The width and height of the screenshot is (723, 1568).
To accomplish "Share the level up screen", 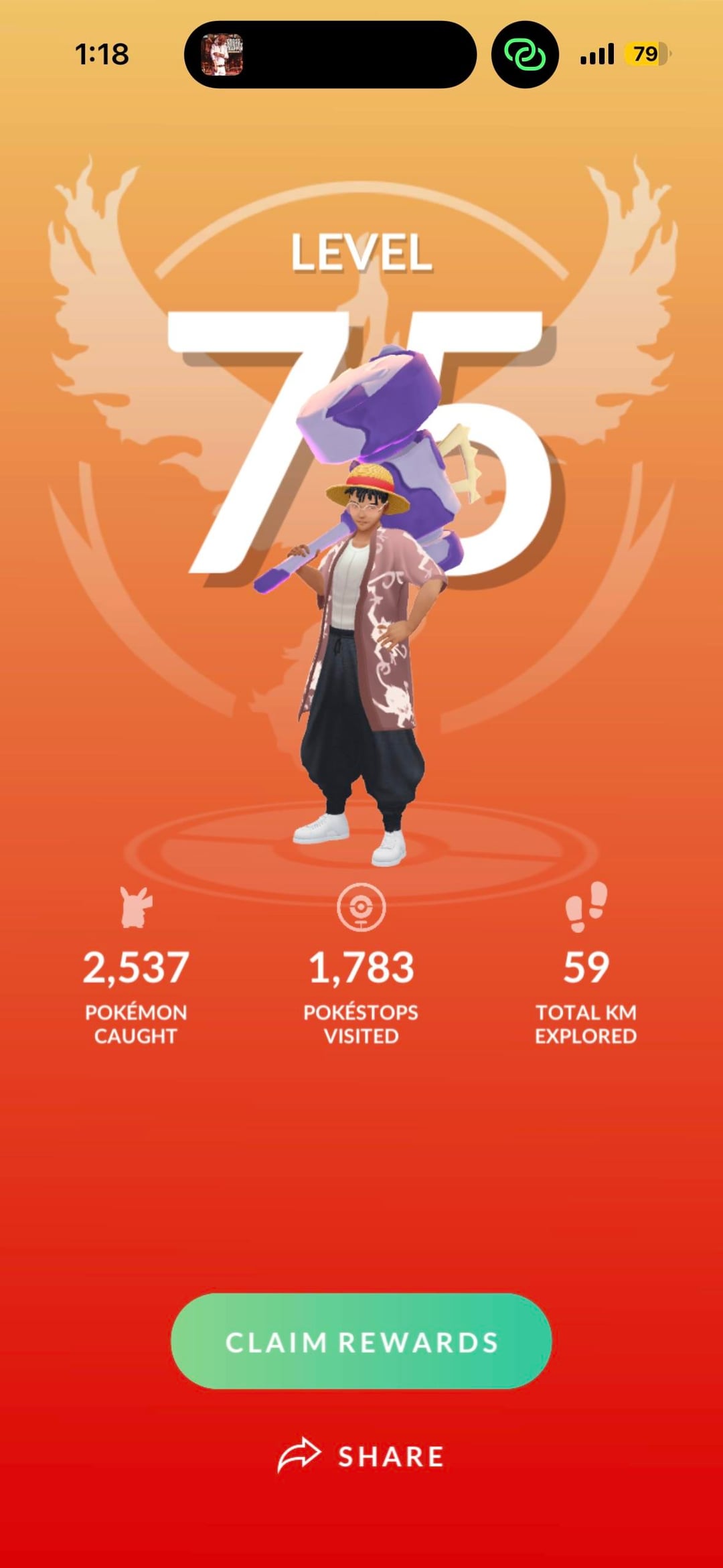I will pos(361,1456).
